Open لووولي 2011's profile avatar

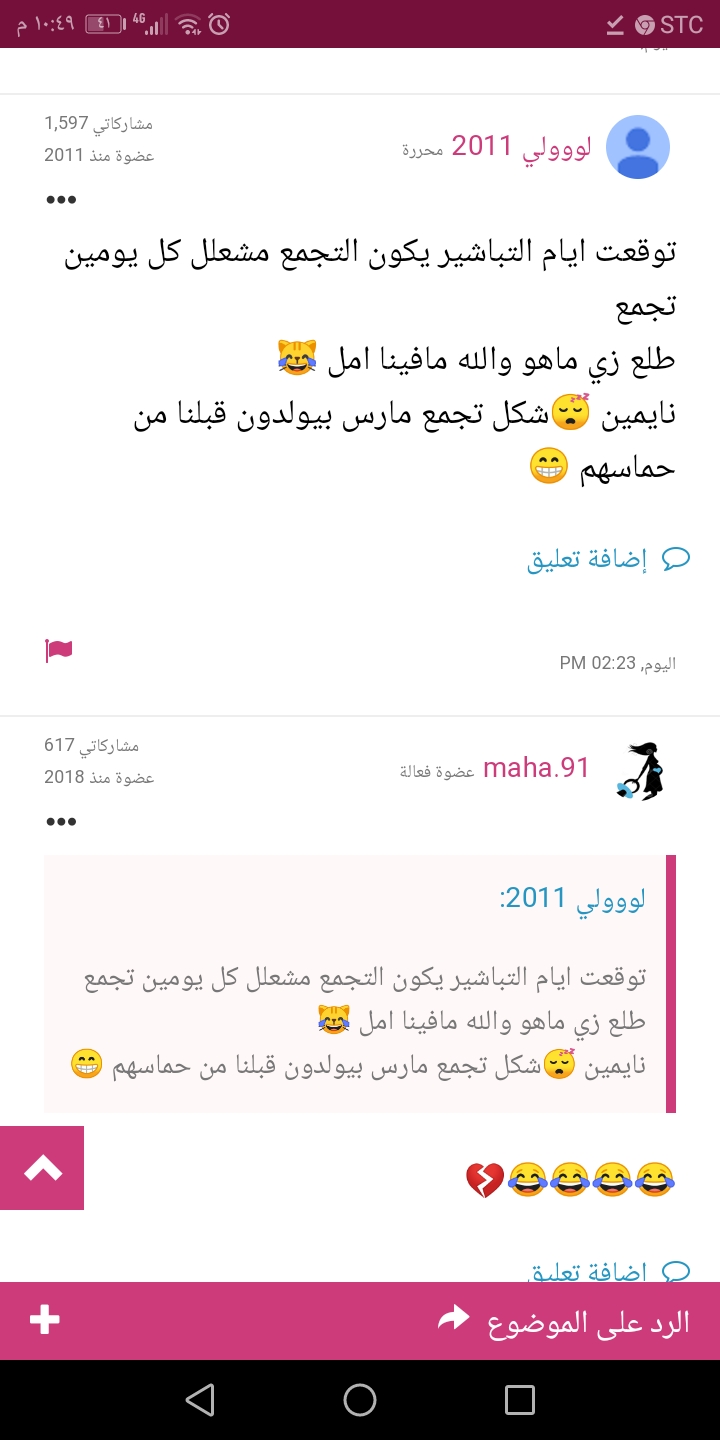click(638, 147)
